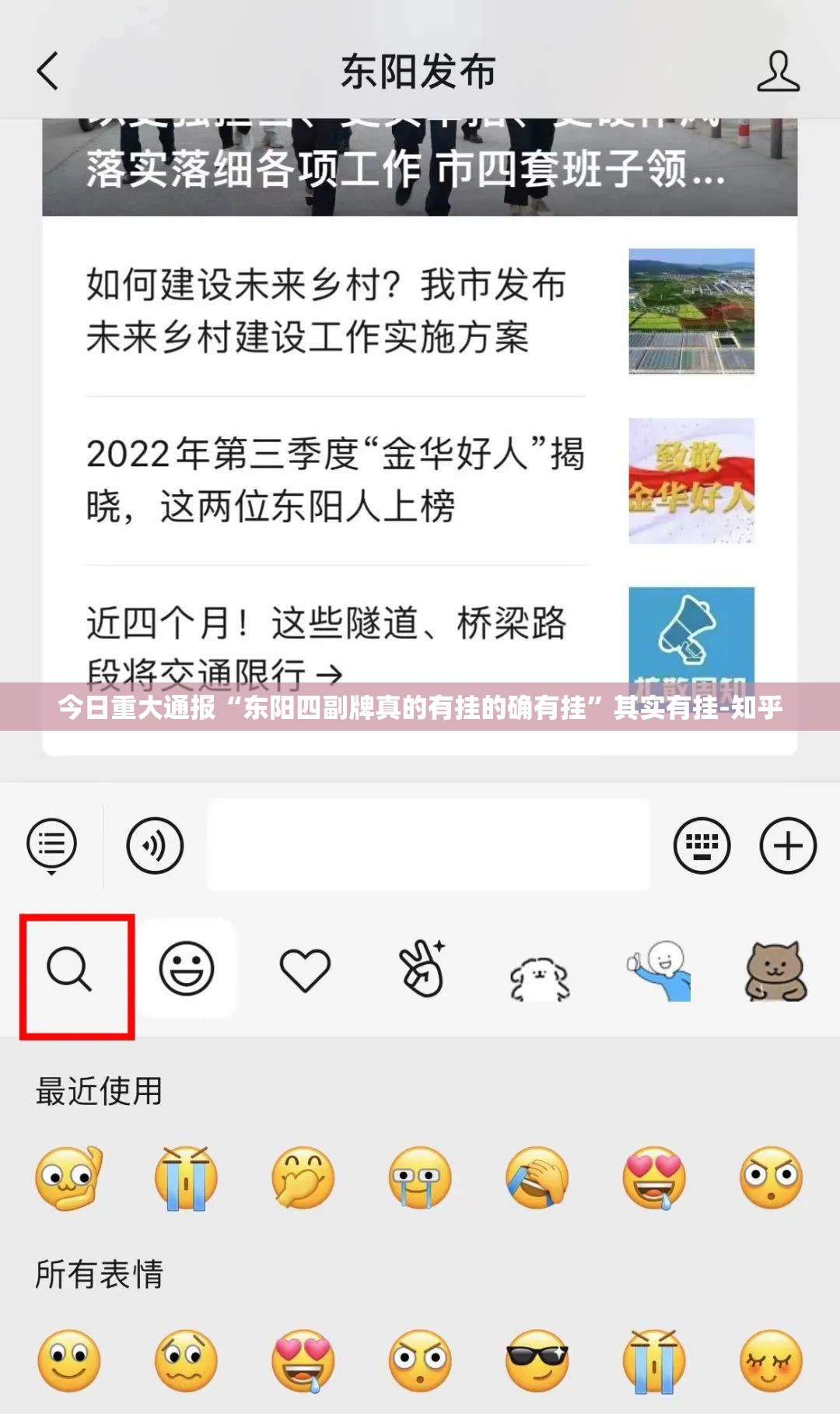Open article about 金华好人 third quarter
Screen dimensions: 840x1414
[x=334, y=480]
